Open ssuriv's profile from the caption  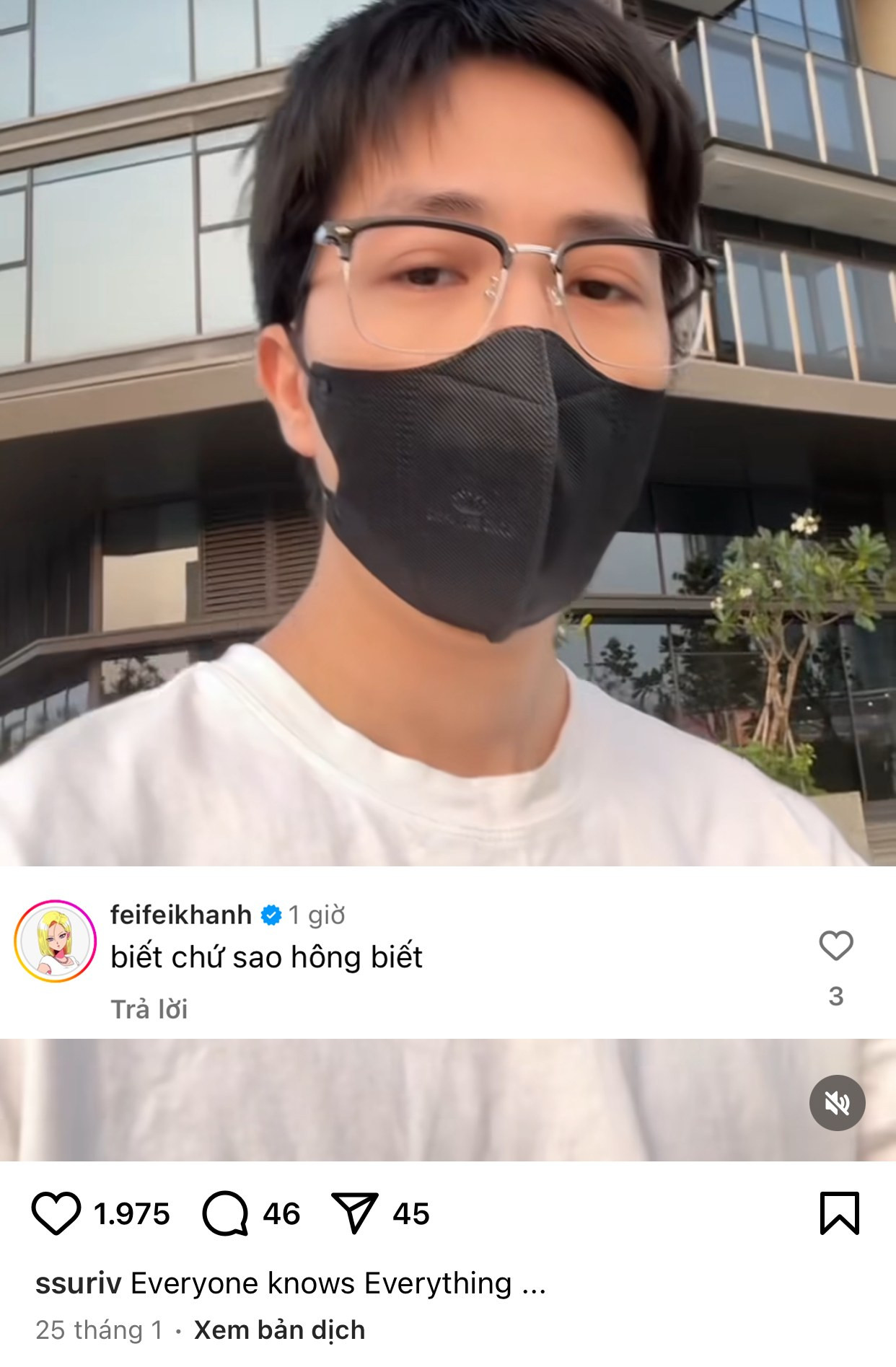78,1283
